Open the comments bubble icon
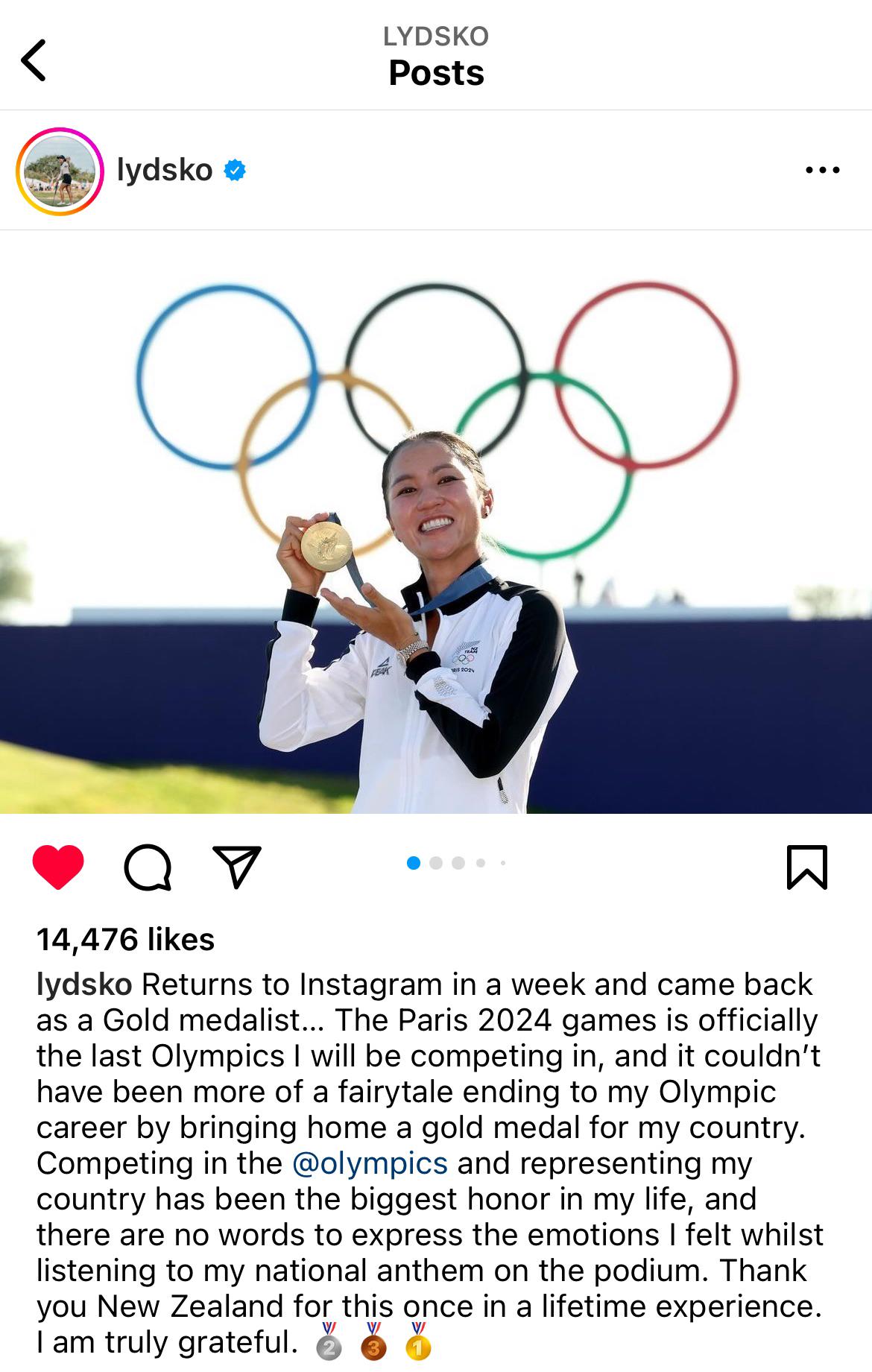This screenshot has height=1372, width=872. (148, 867)
